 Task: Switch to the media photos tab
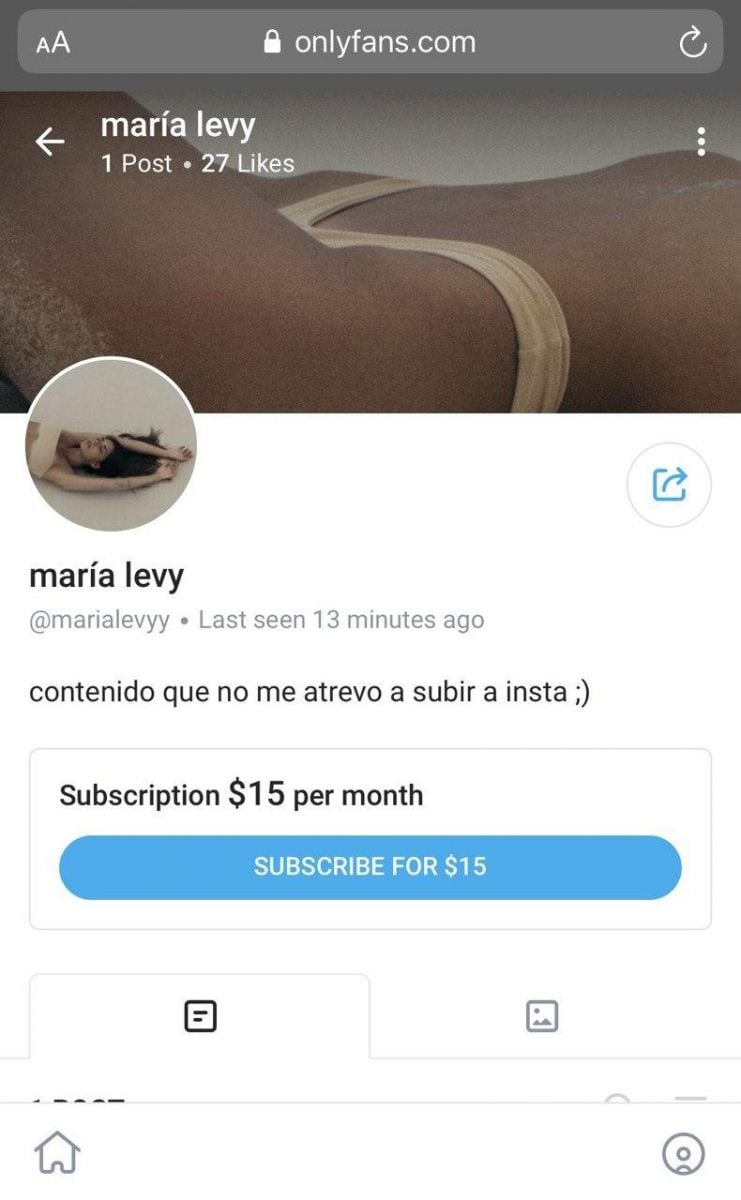click(x=541, y=1017)
